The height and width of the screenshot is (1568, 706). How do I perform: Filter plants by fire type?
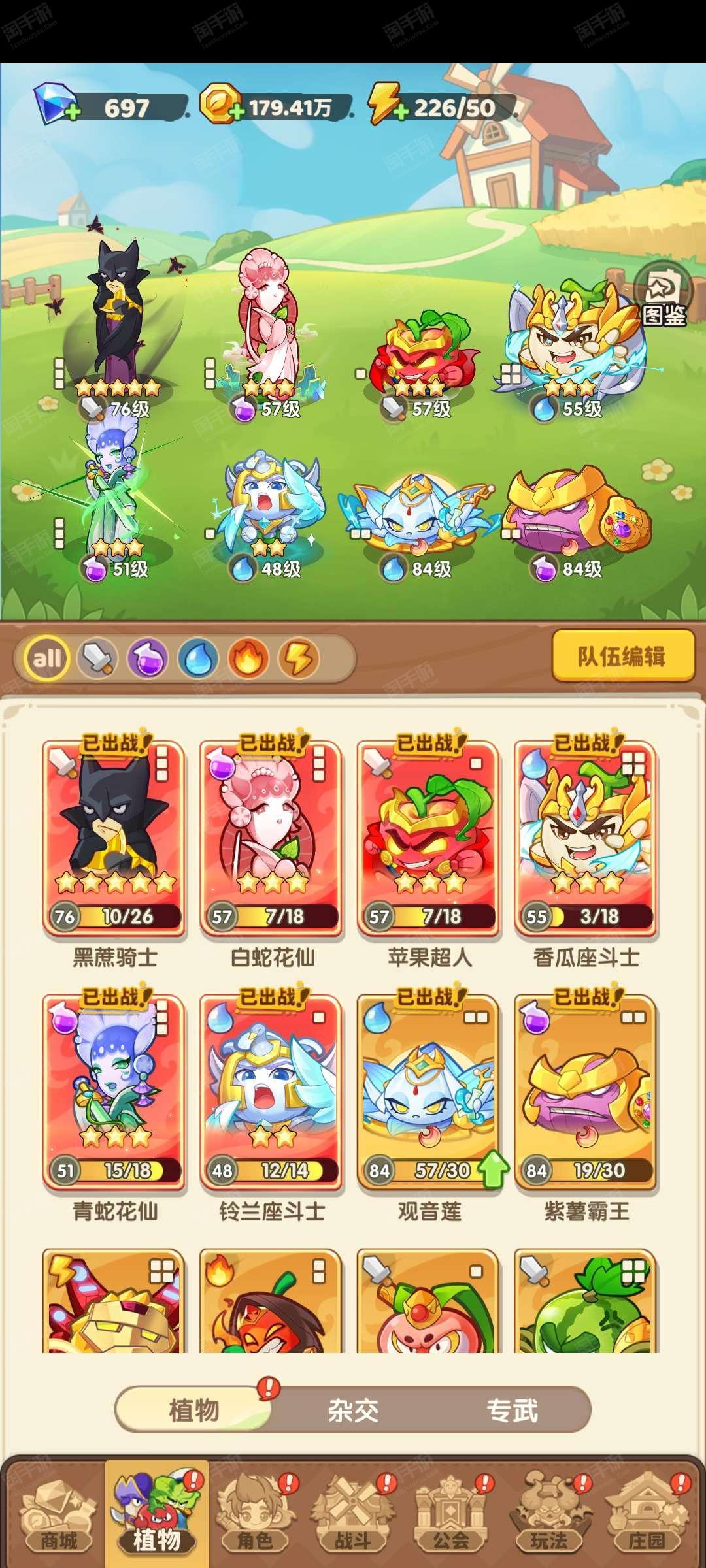(248, 658)
